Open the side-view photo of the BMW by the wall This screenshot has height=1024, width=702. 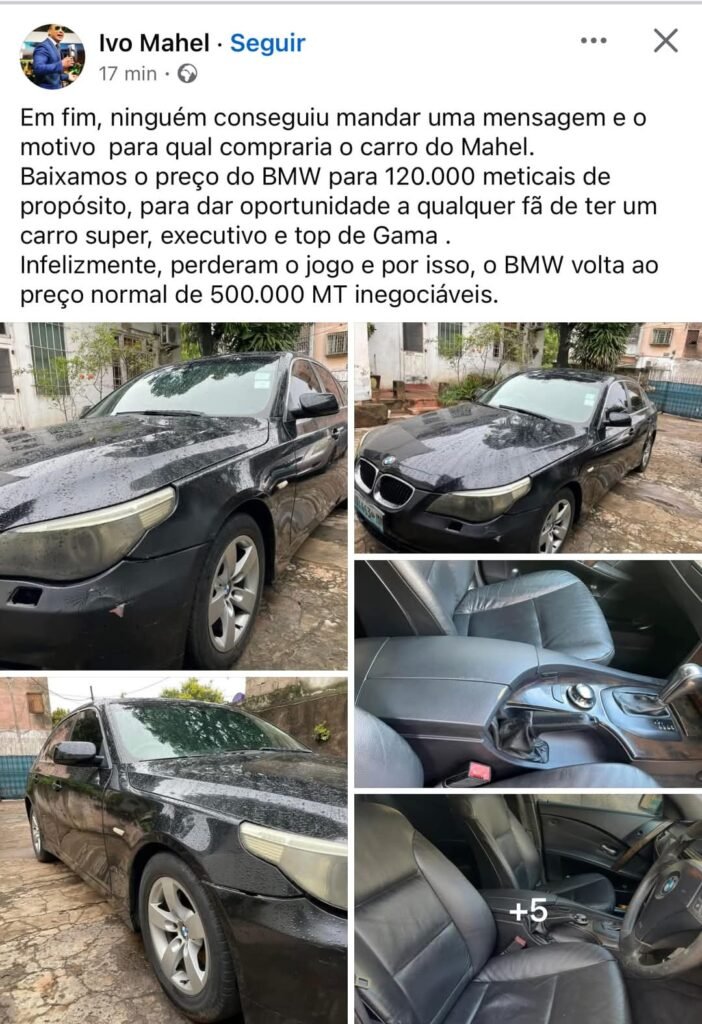point(174,850)
